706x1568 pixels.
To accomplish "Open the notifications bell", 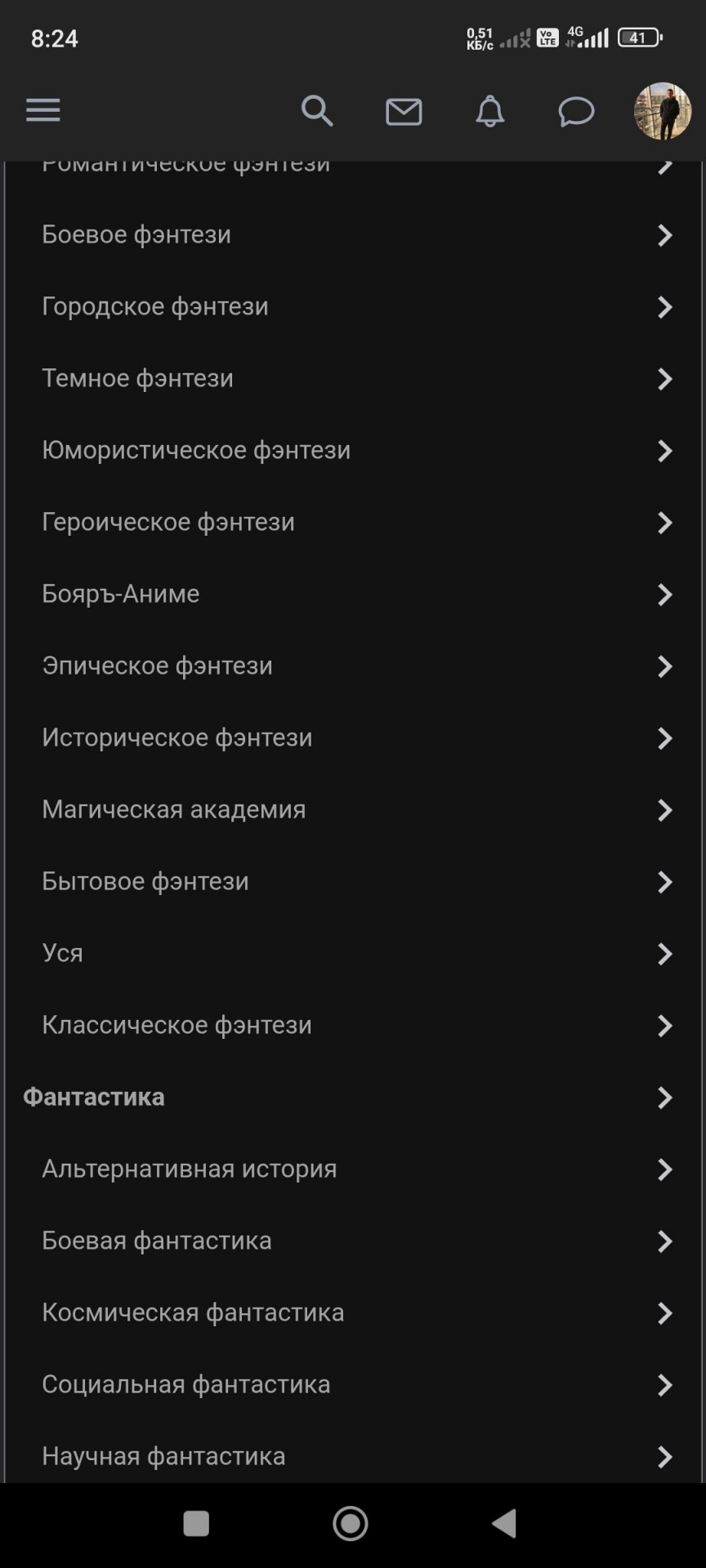I will click(x=490, y=111).
